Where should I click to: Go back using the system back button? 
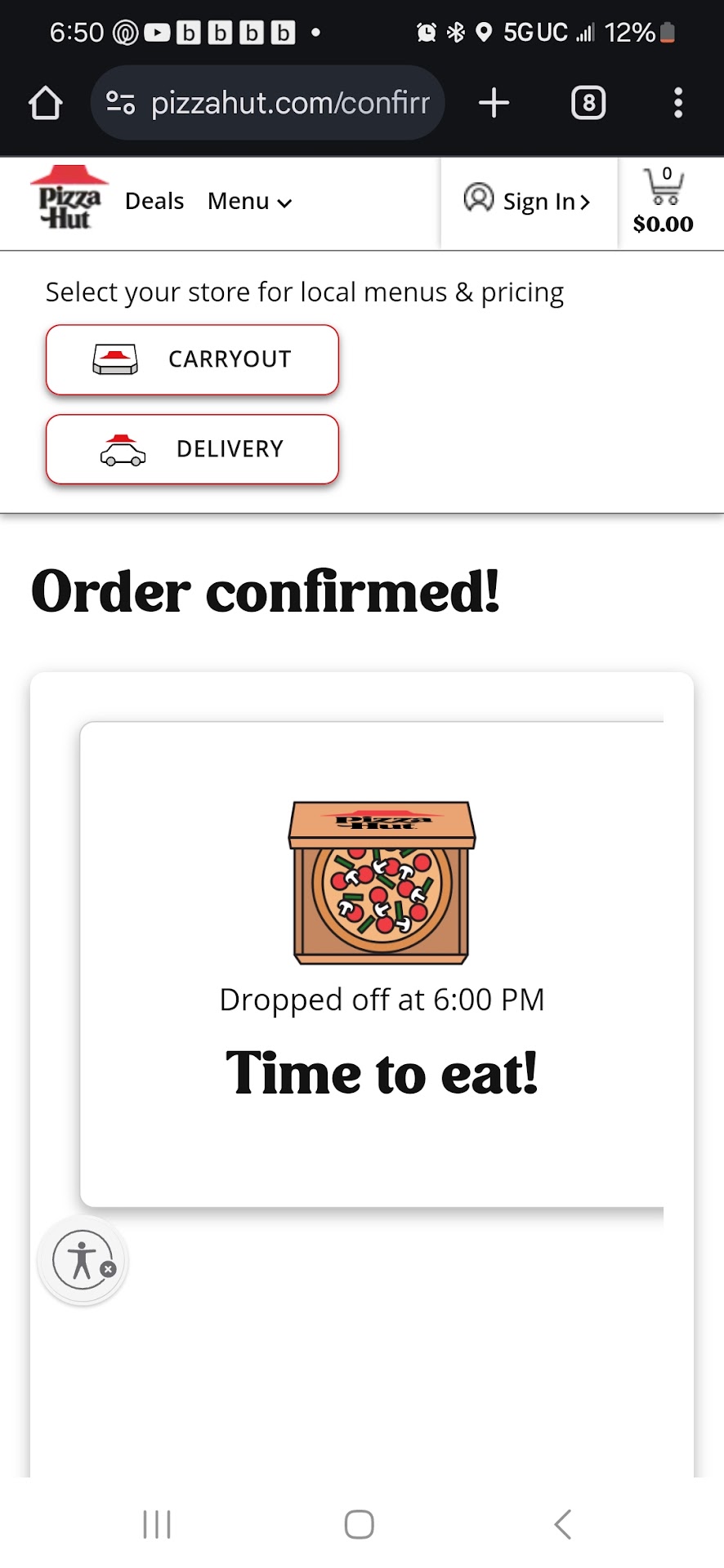pyautogui.click(x=562, y=1524)
